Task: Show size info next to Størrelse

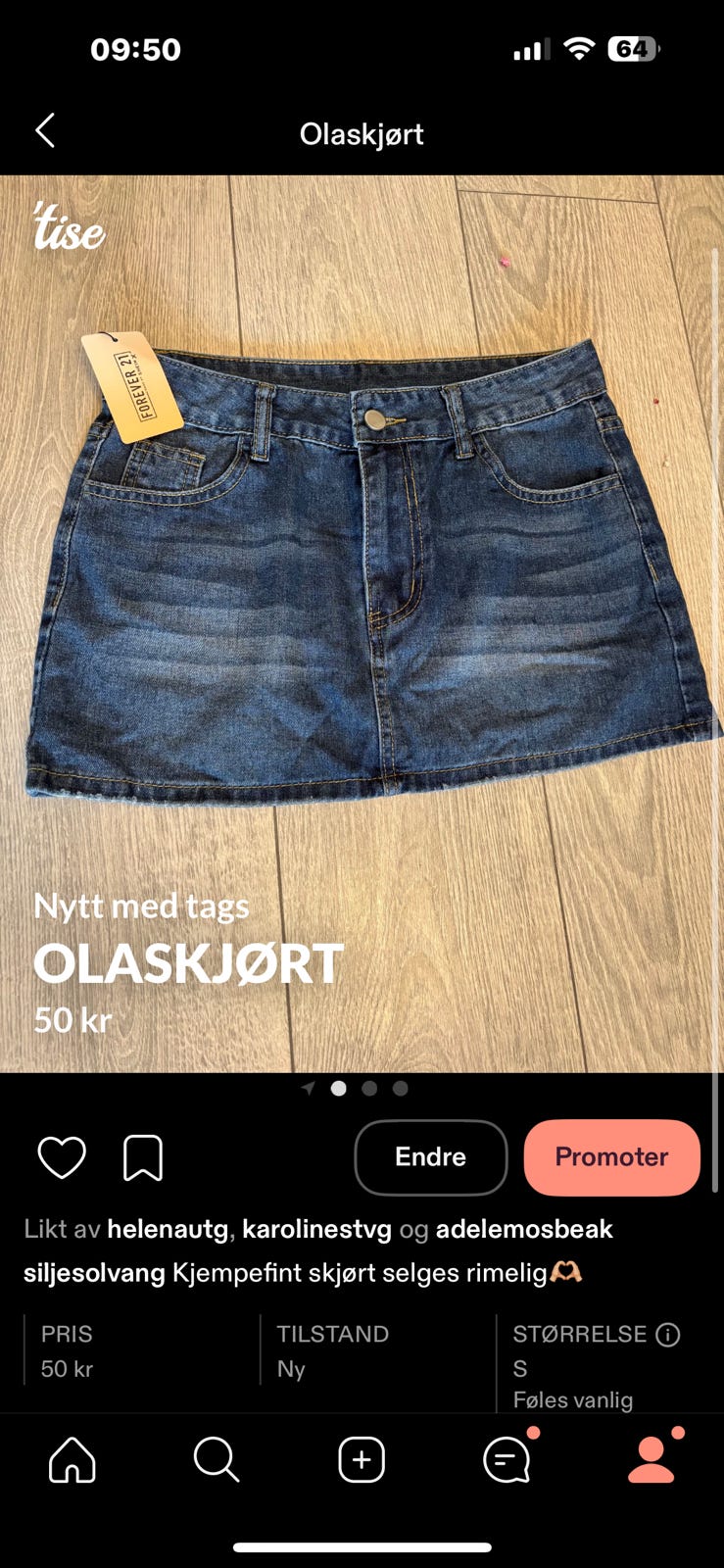Action: click(x=668, y=1335)
